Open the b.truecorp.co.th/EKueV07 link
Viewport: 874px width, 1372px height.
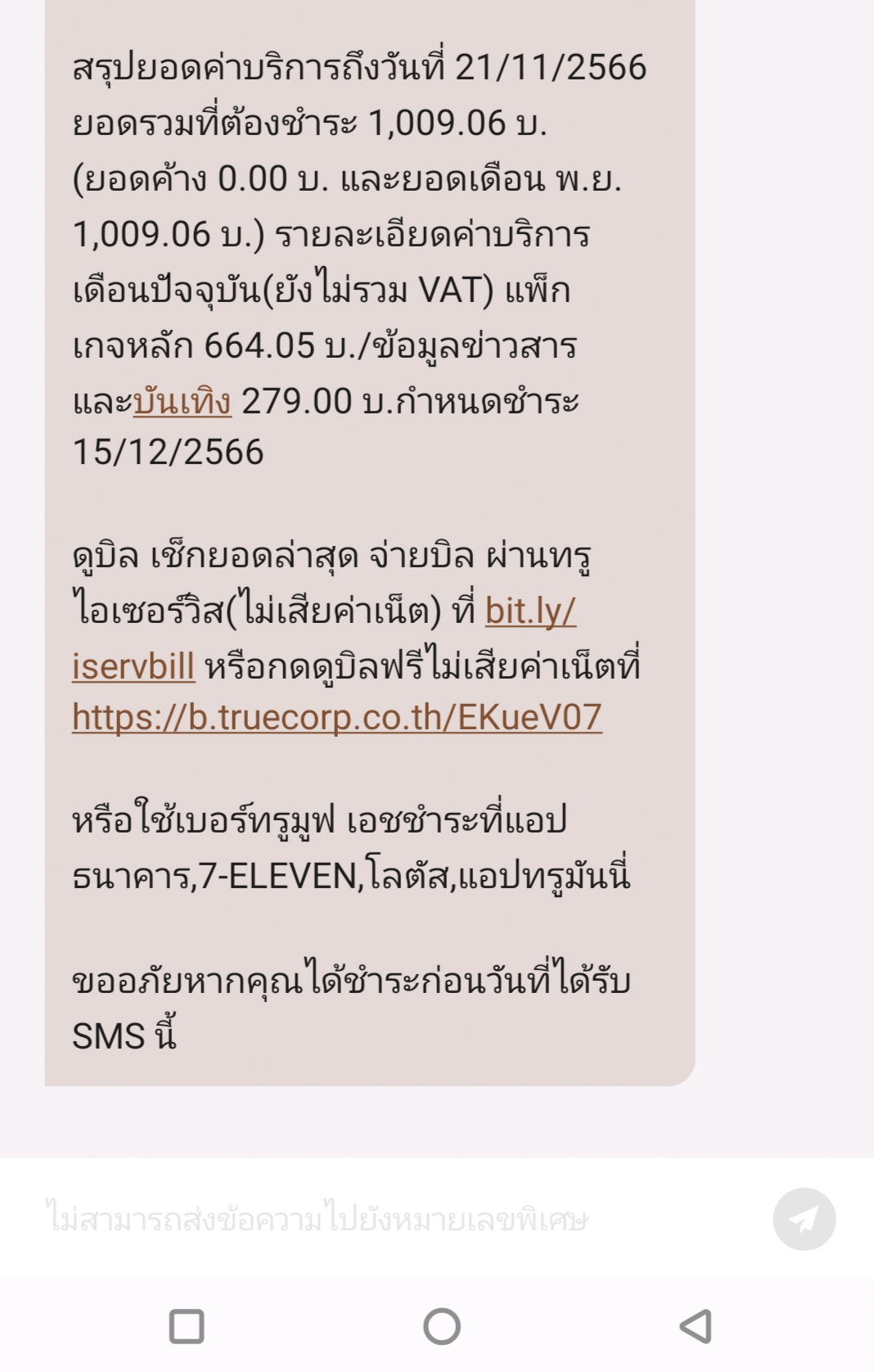click(337, 717)
